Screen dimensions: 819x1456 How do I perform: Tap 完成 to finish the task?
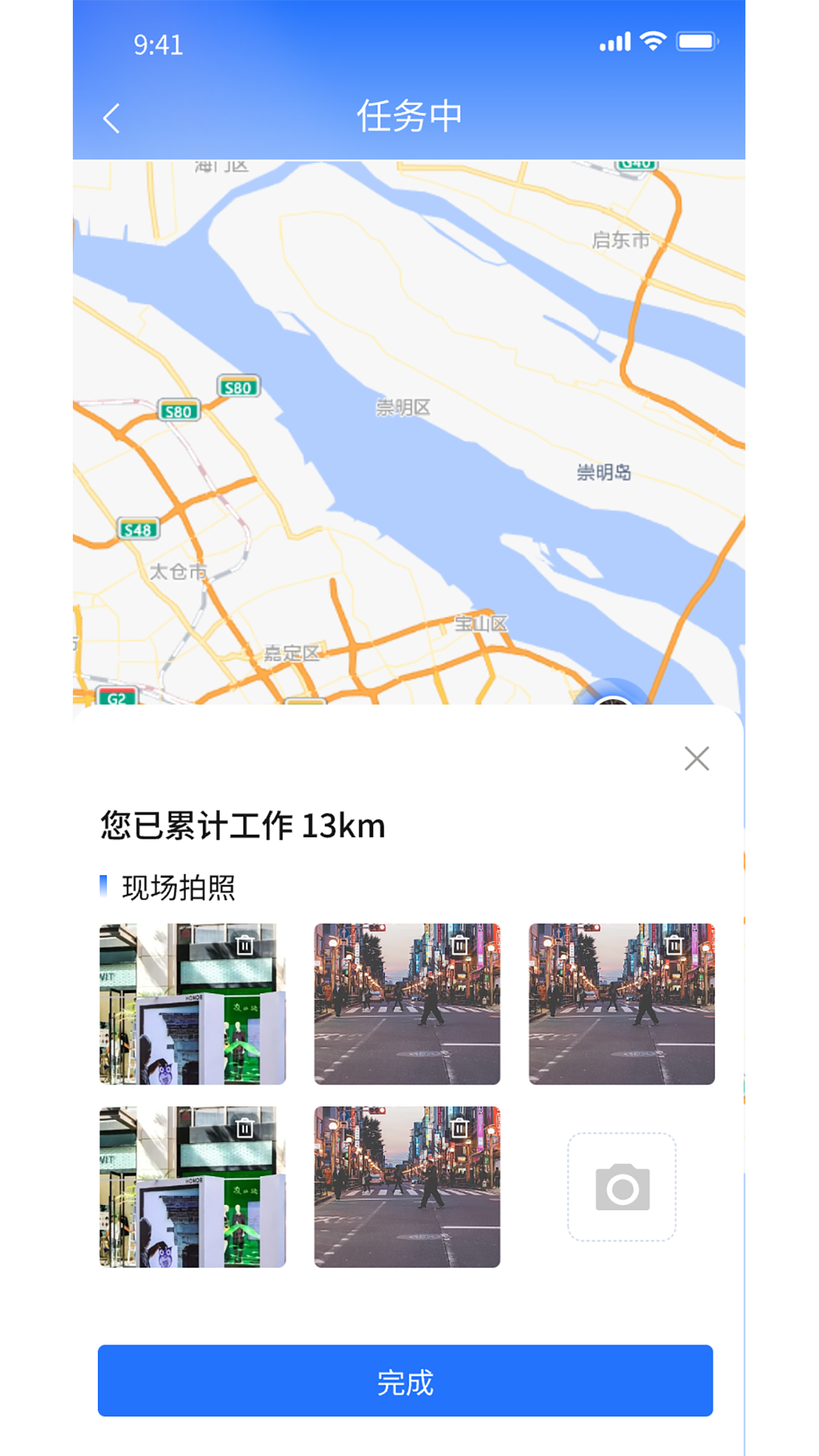pos(405,1381)
